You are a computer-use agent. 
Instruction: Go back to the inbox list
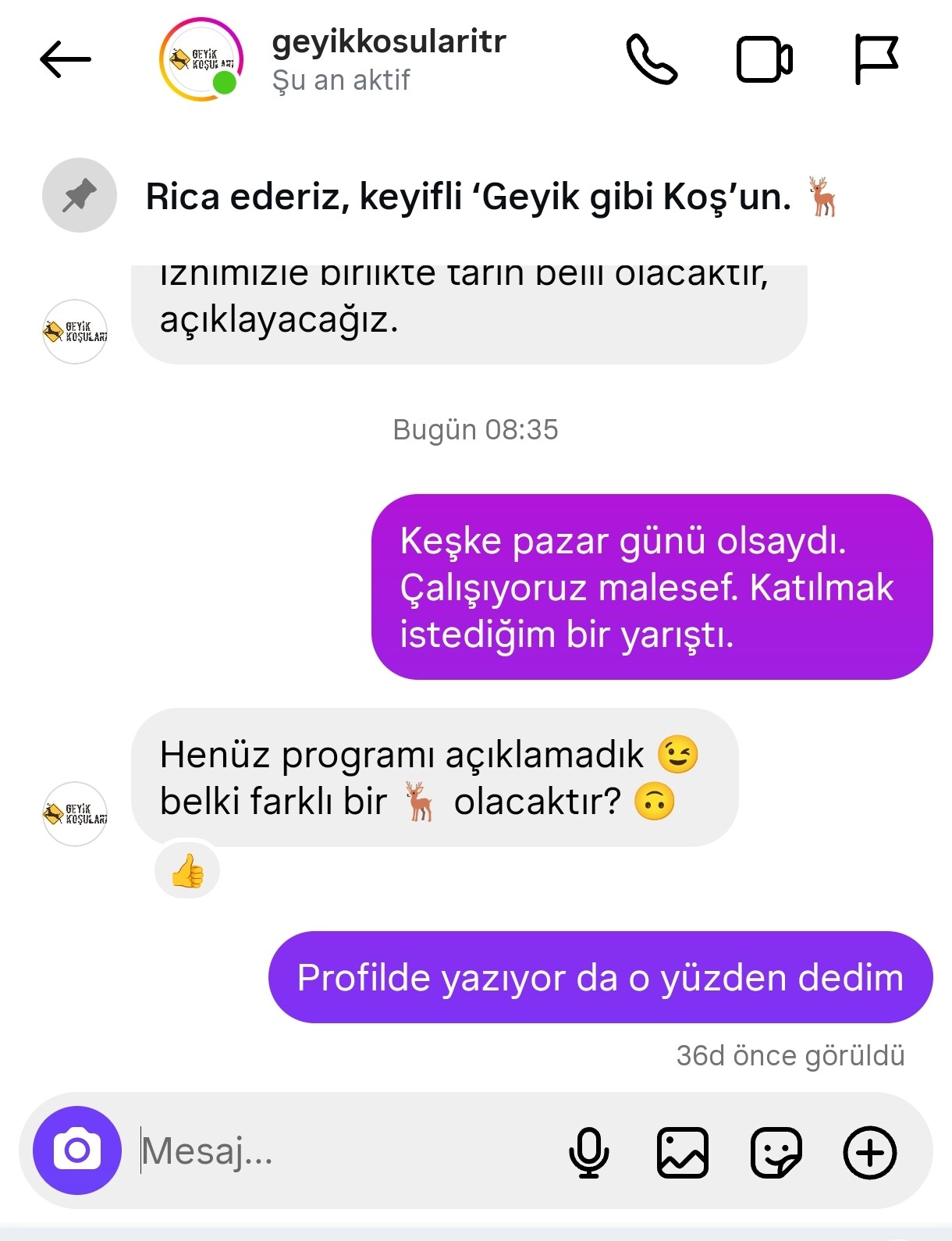pyautogui.click(x=66, y=59)
